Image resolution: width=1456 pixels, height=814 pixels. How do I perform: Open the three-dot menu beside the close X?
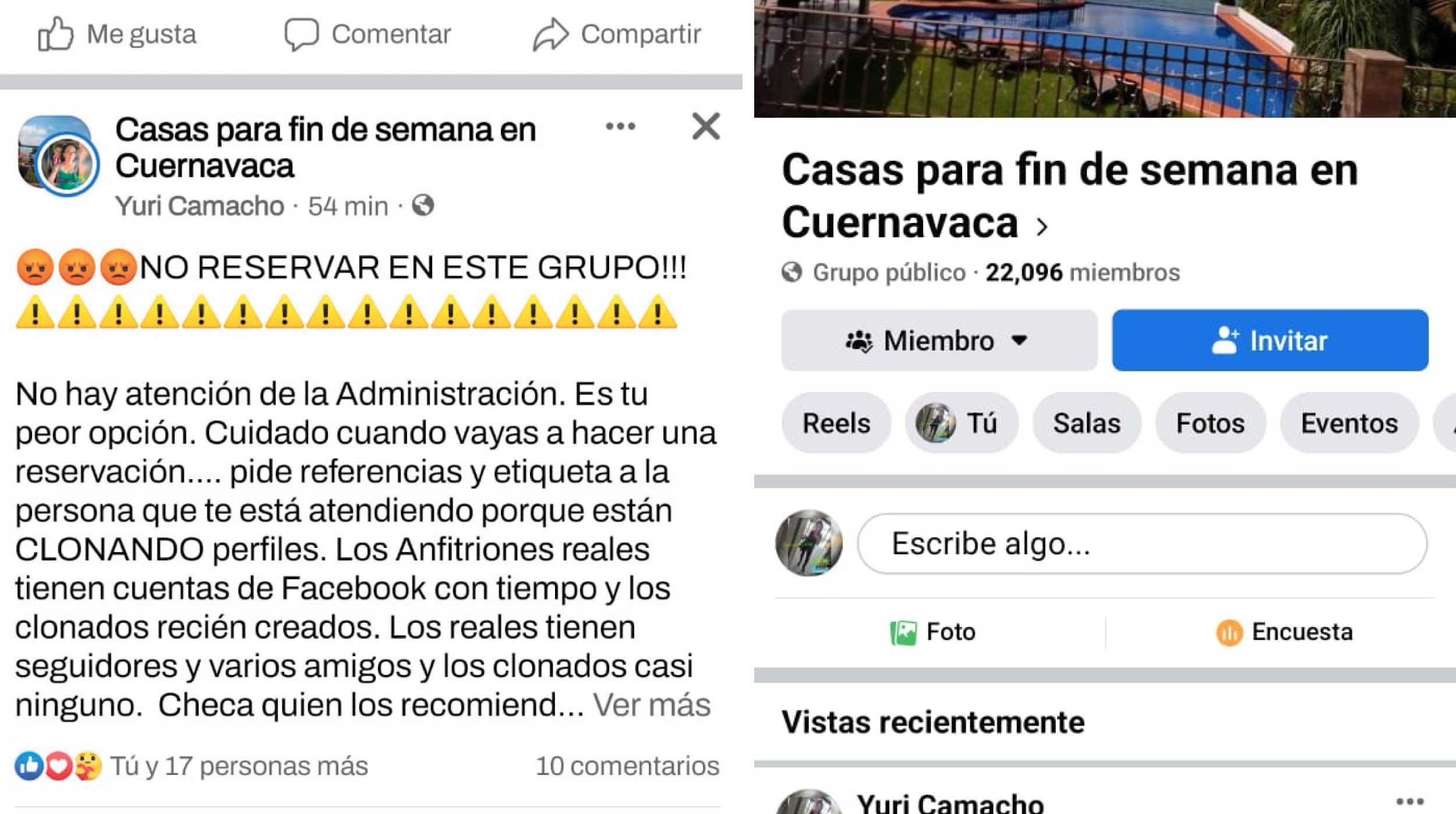tap(620, 126)
